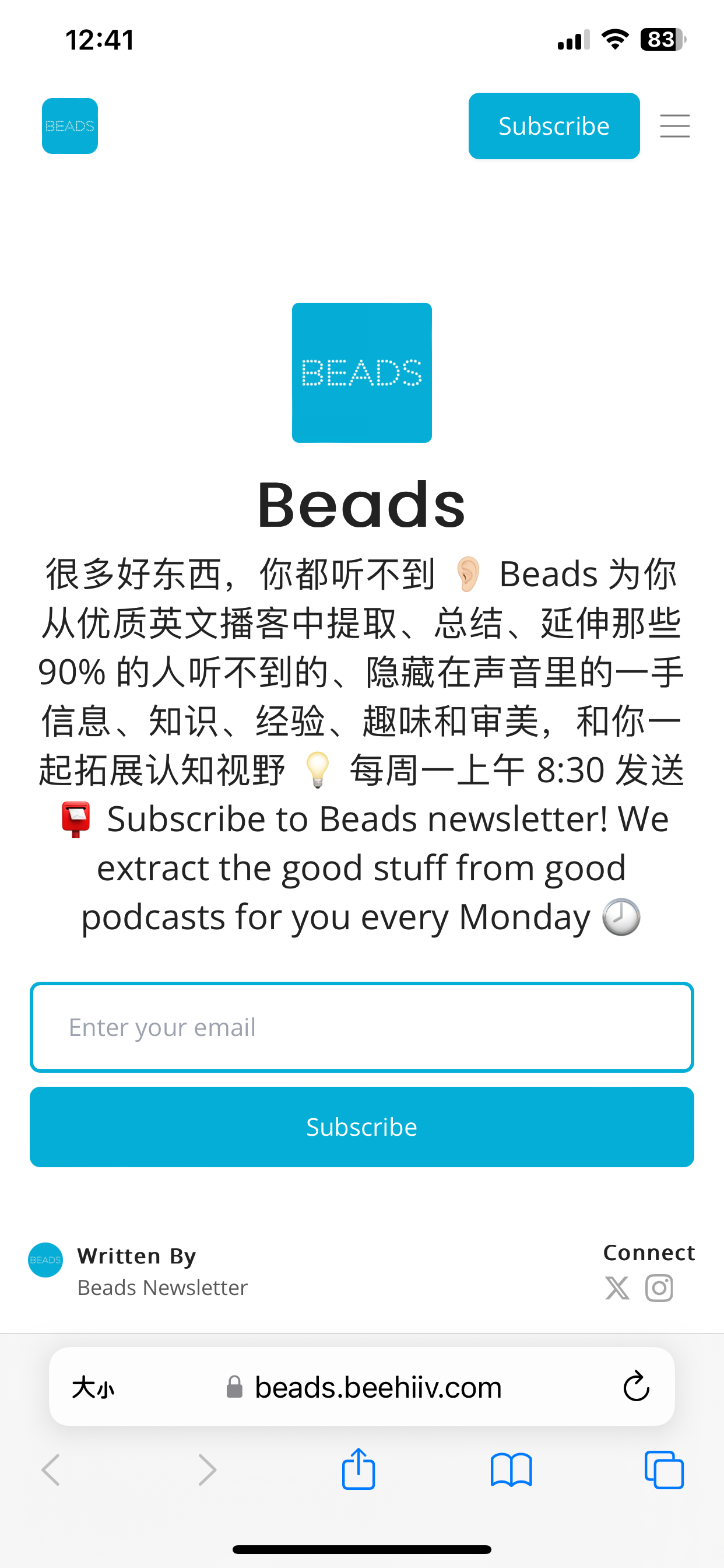This screenshot has height=1568, width=724.
Task: Show the open tabs
Action: pyautogui.click(x=664, y=1471)
